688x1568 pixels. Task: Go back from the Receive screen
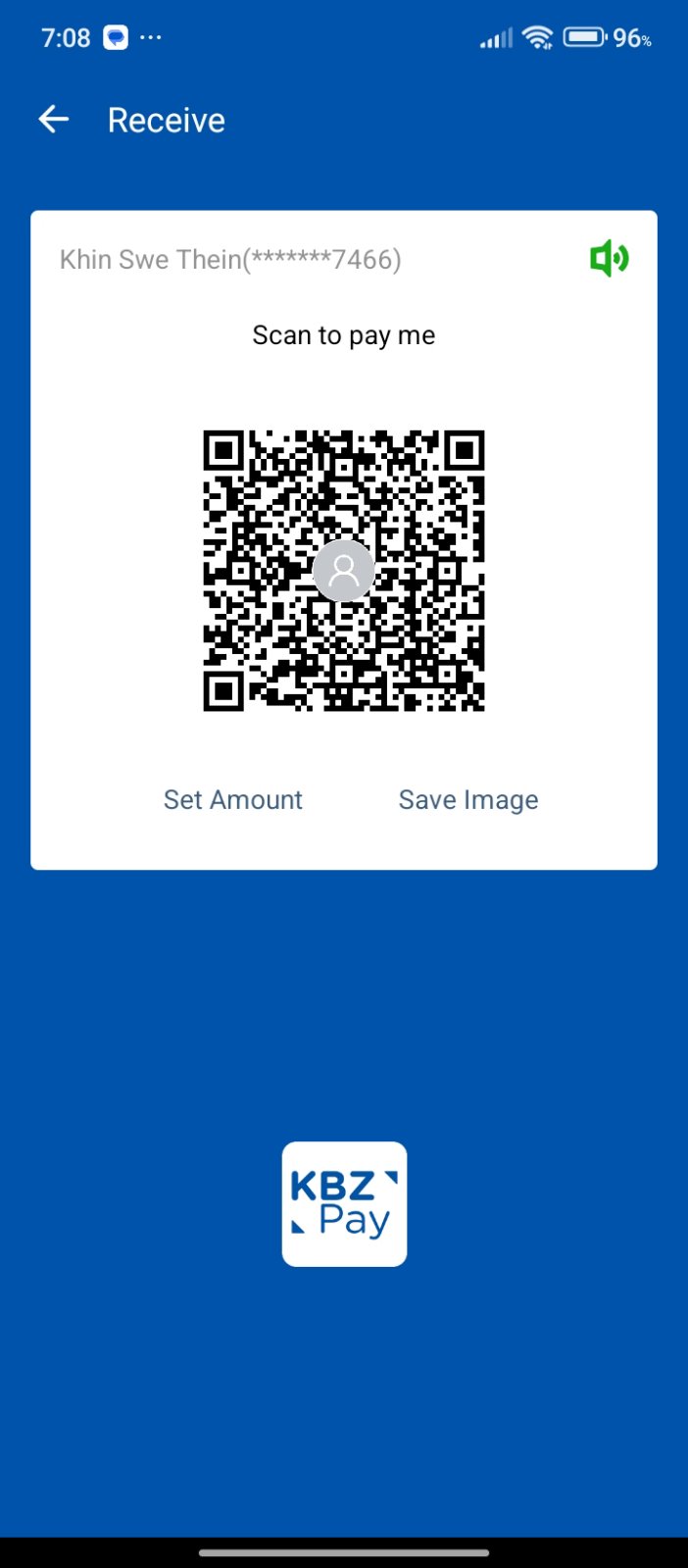54,120
